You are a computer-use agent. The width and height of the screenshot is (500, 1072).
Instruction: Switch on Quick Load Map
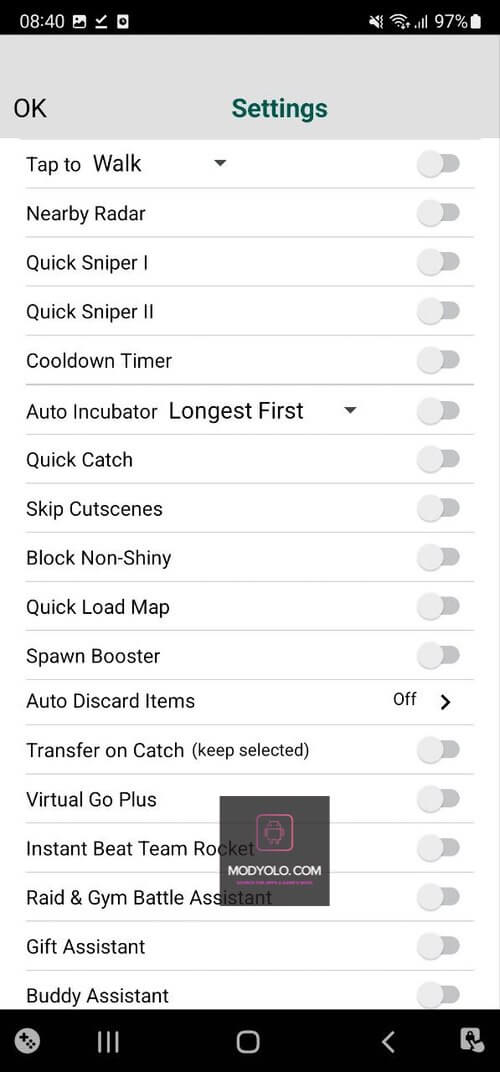pos(438,606)
